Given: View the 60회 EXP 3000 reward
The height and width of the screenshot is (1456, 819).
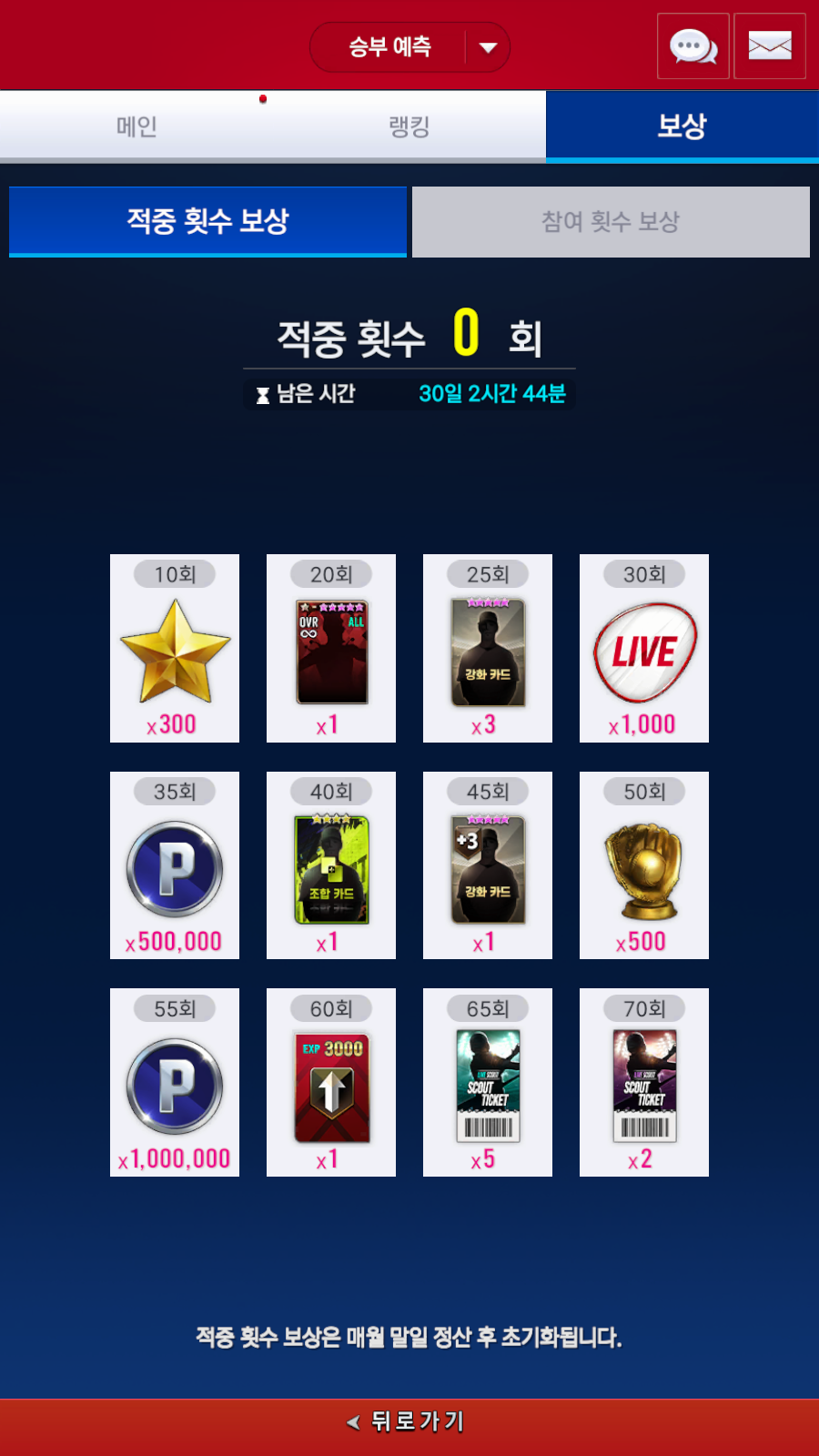Looking at the screenshot, I should (x=331, y=1083).
